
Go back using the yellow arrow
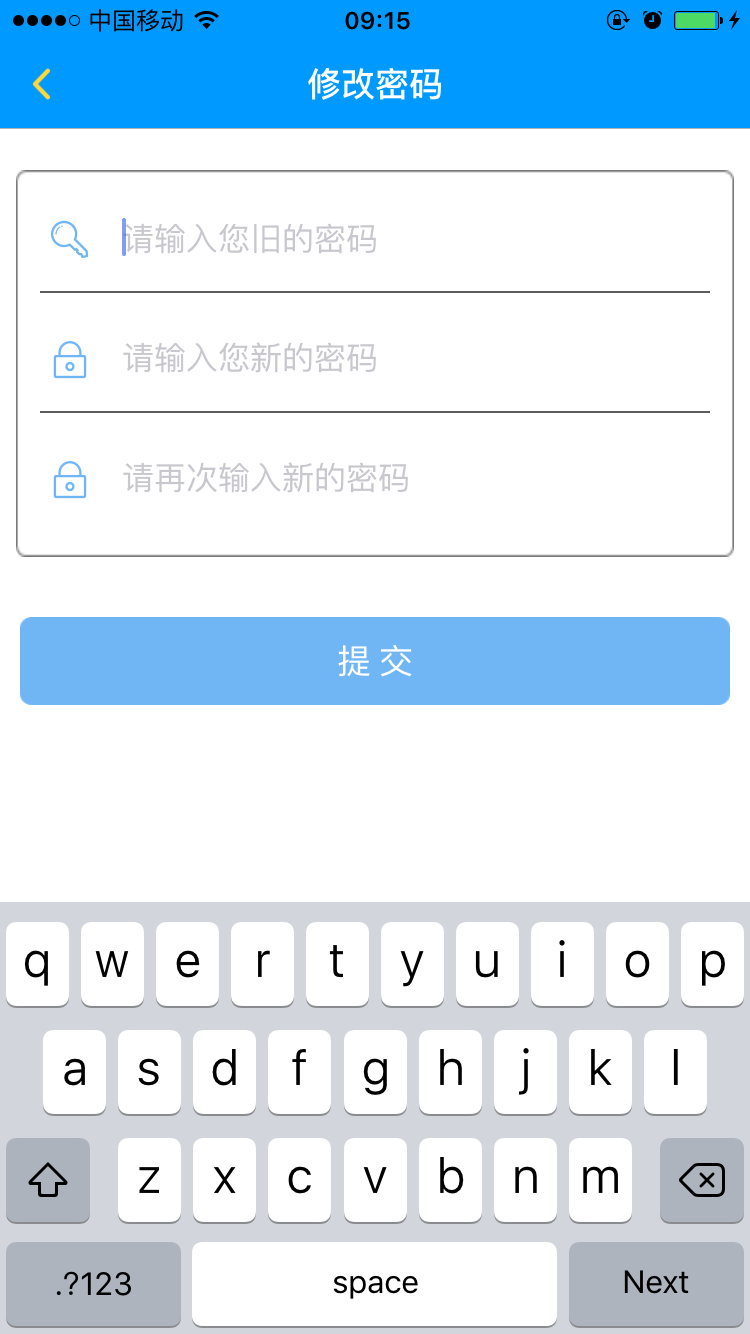tap(41, 84)
